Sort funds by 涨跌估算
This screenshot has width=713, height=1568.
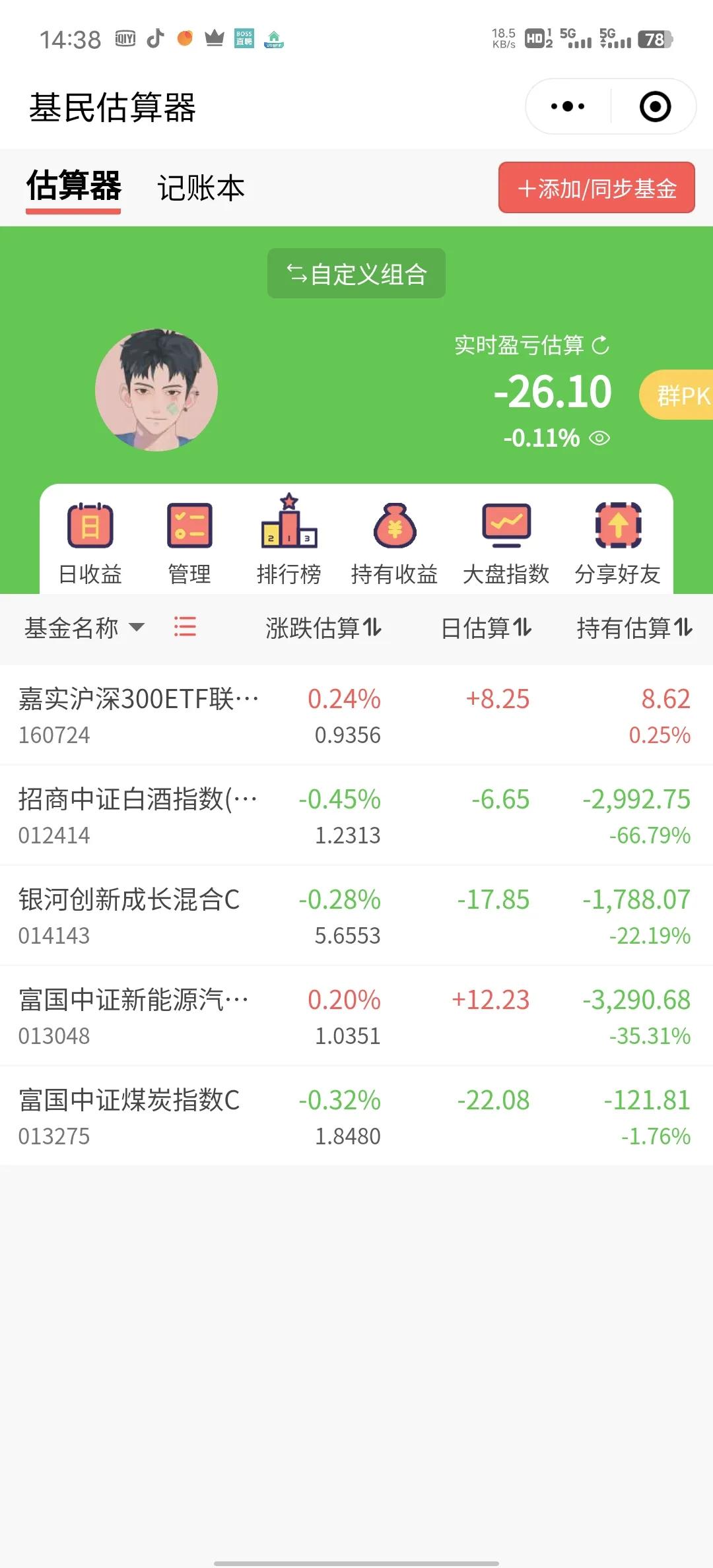(323, 628)
